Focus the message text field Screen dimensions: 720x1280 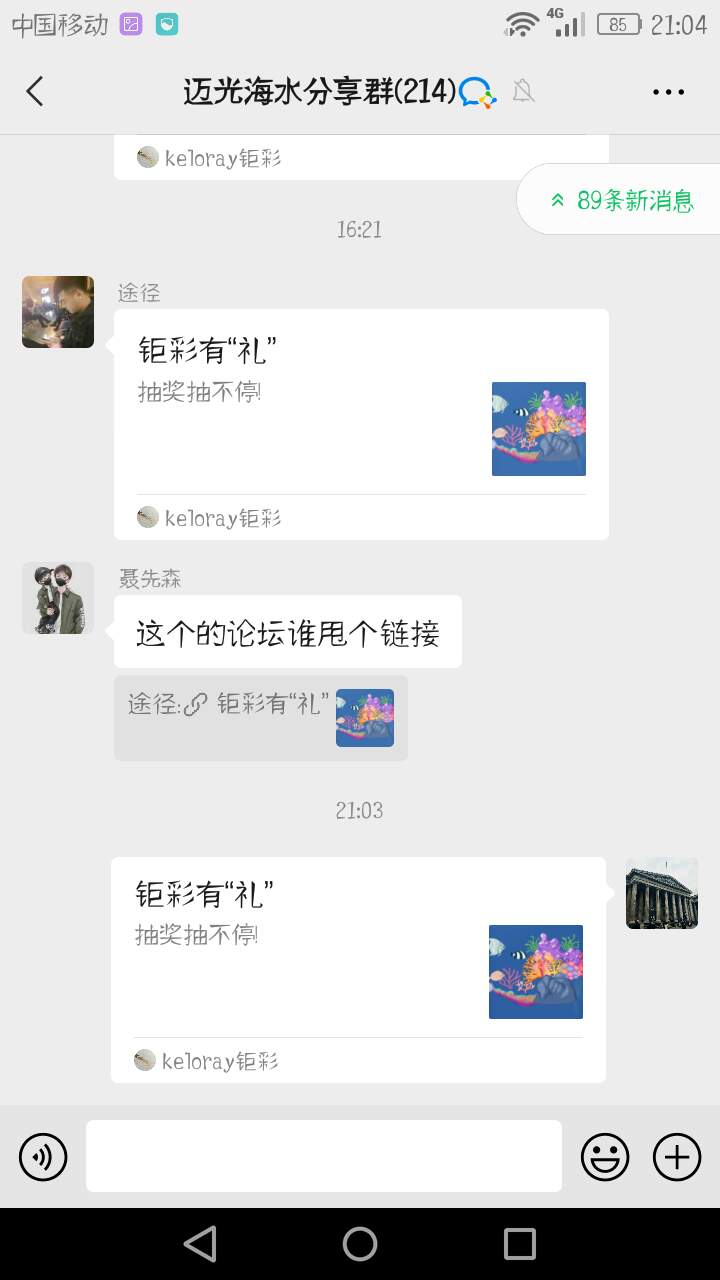(x=323, y=1156)
